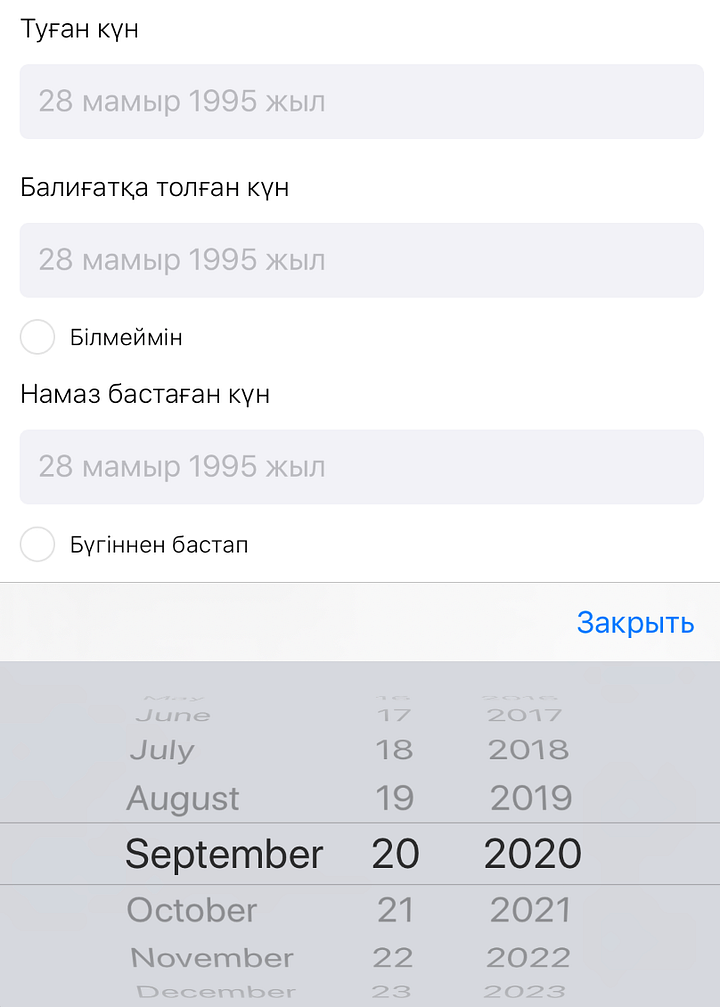Pick the year 2022

pos(529,957)
